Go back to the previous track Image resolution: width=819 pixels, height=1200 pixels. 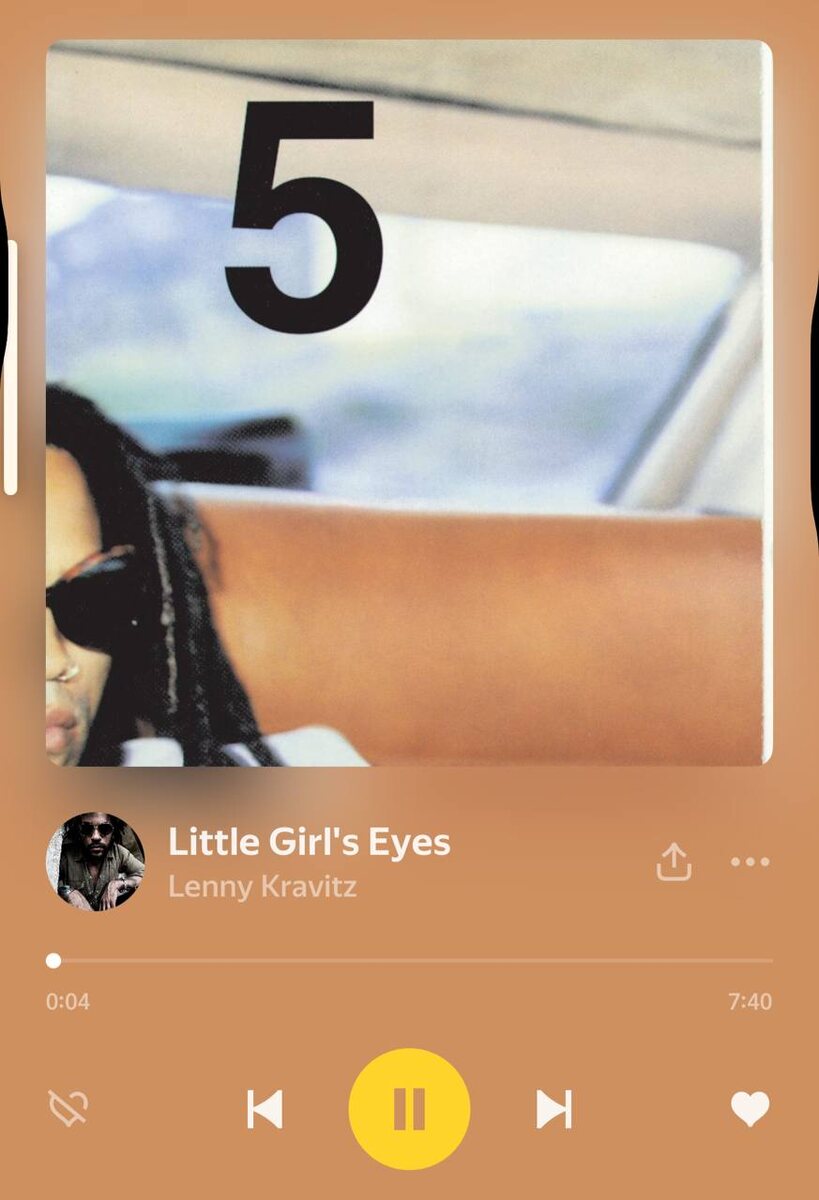click(264, 1108)
